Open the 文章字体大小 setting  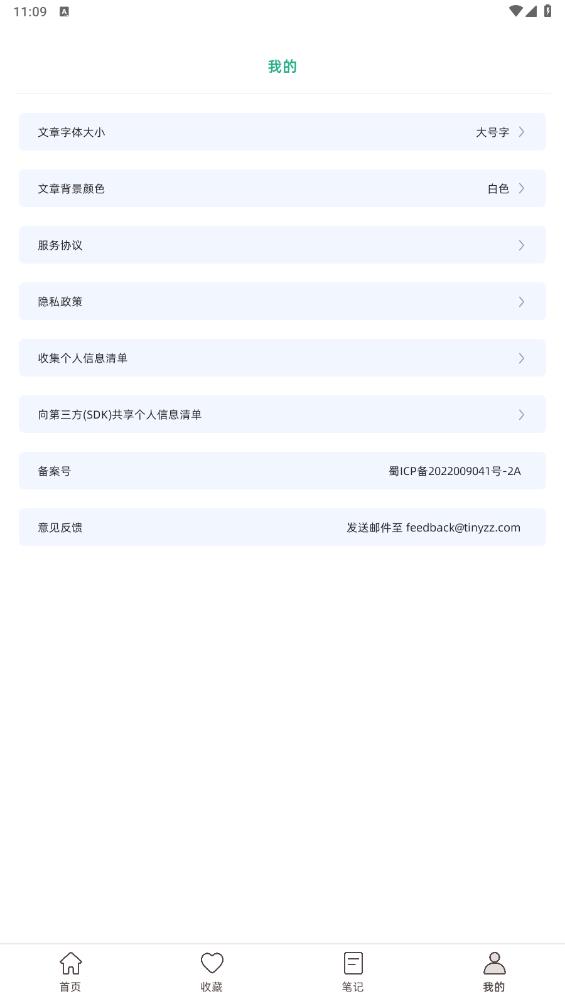tap(282, 132)
